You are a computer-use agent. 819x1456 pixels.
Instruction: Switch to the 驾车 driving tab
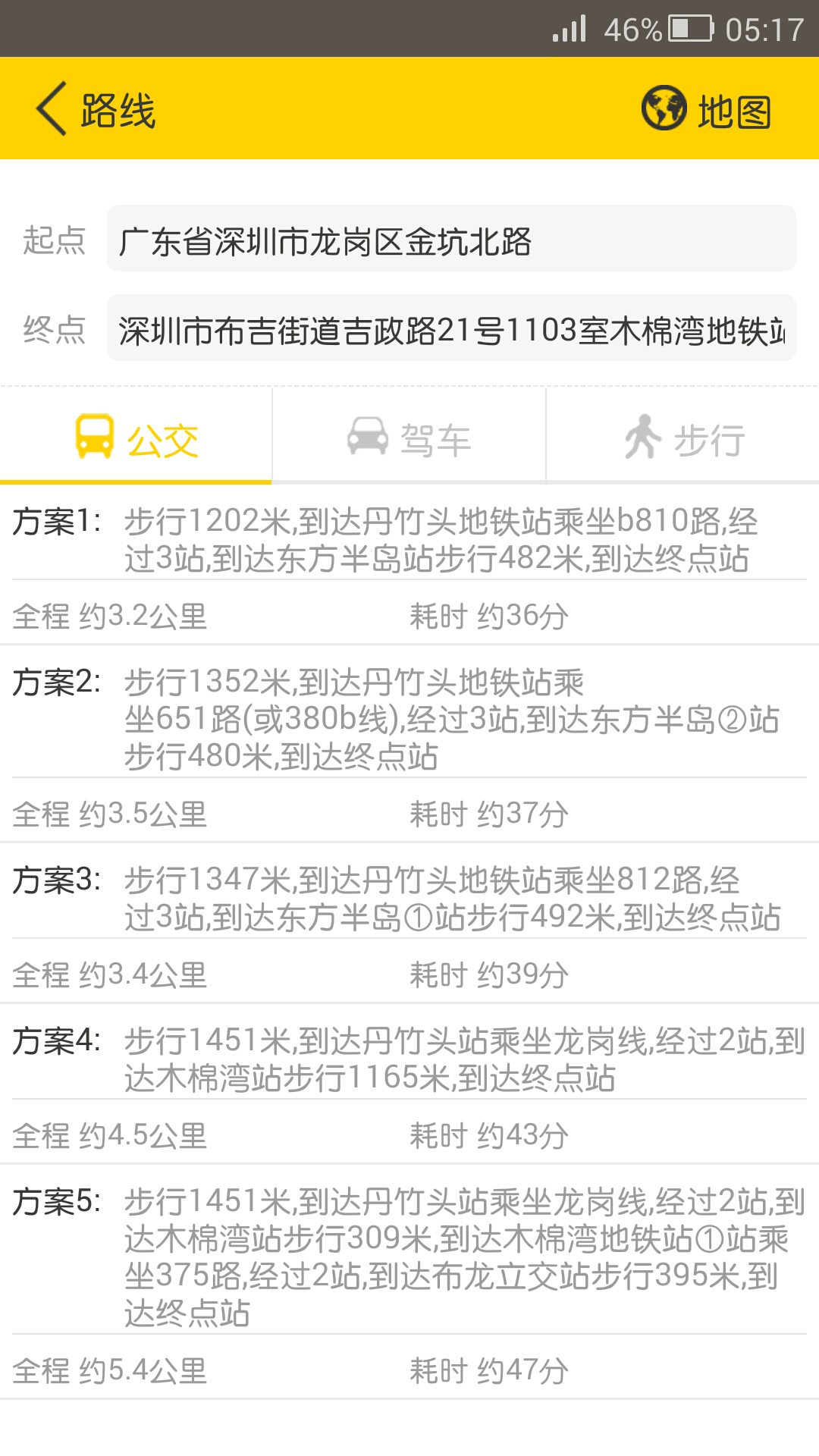(409, 436)
